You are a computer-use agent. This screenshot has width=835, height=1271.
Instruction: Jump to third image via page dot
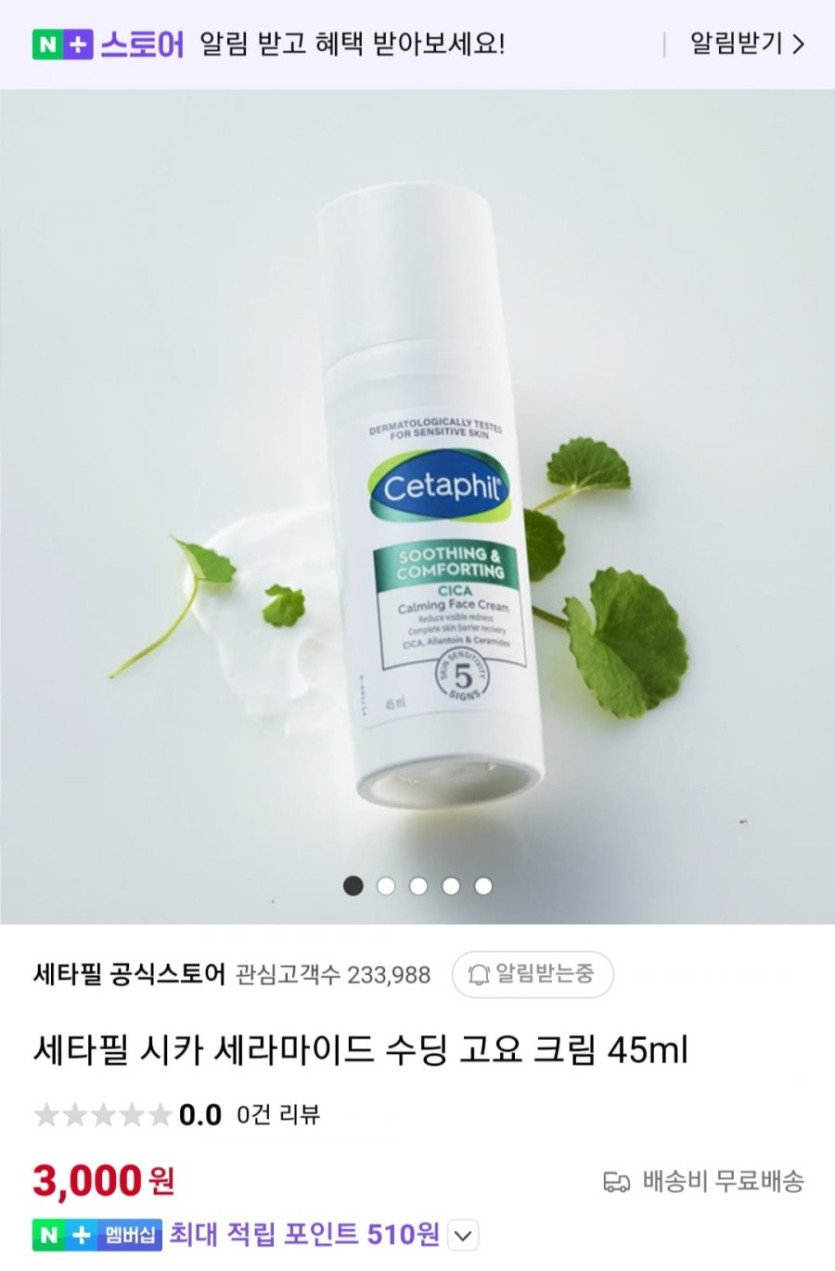click(x=418, y=885)
